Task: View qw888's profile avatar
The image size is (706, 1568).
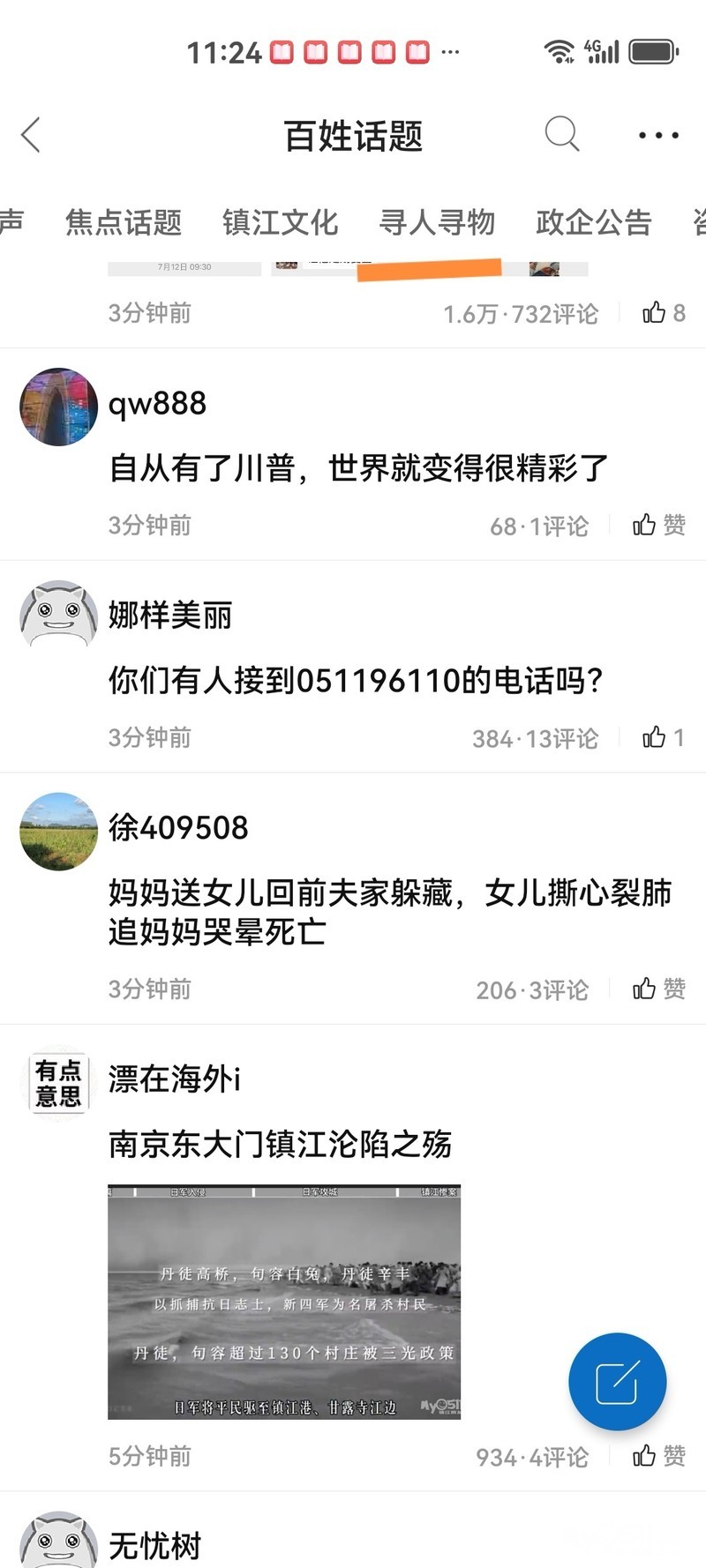Action: (58, 407)
